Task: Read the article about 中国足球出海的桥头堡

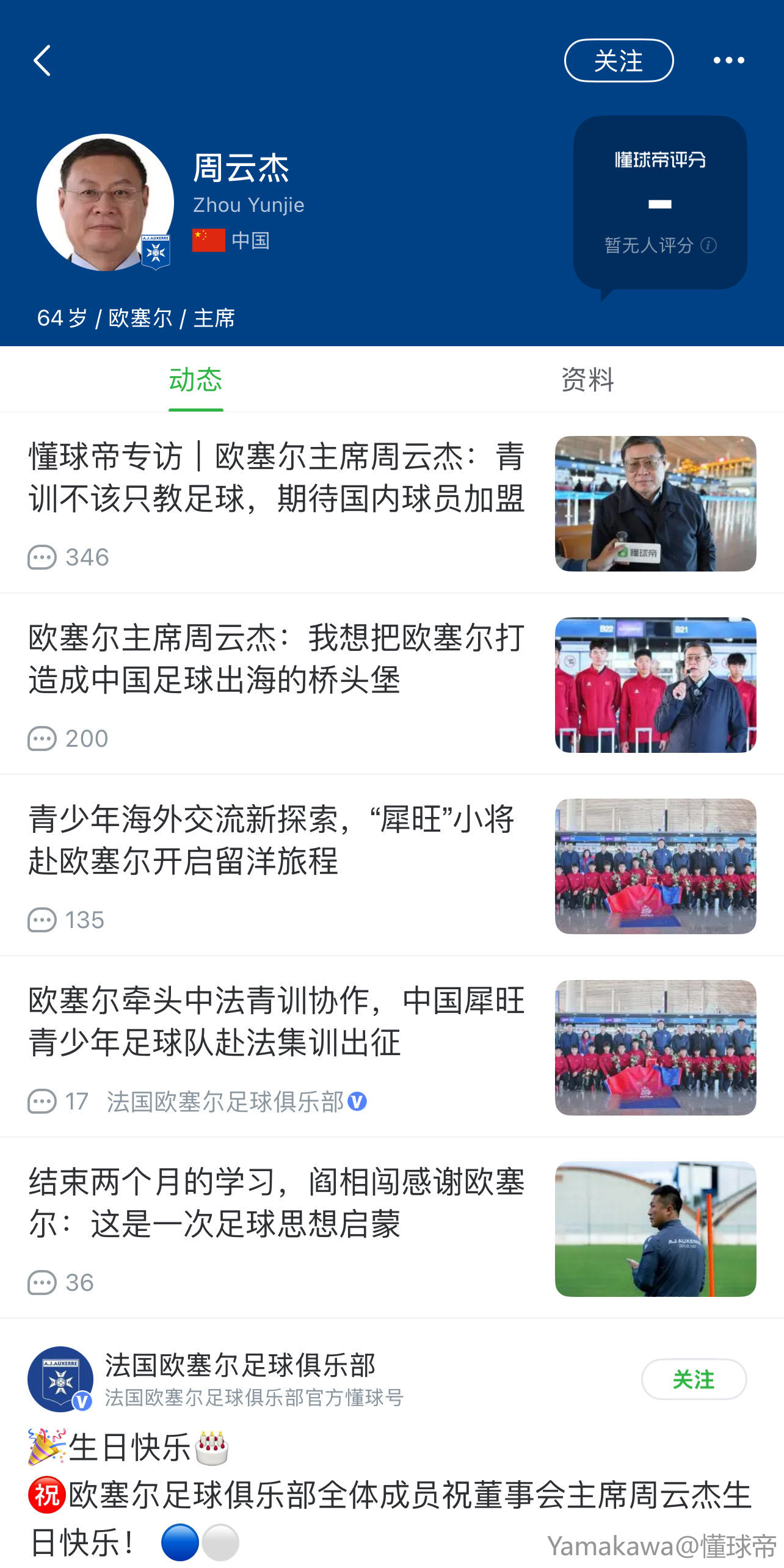Action: pyautogui.click(x=276, y=659)
